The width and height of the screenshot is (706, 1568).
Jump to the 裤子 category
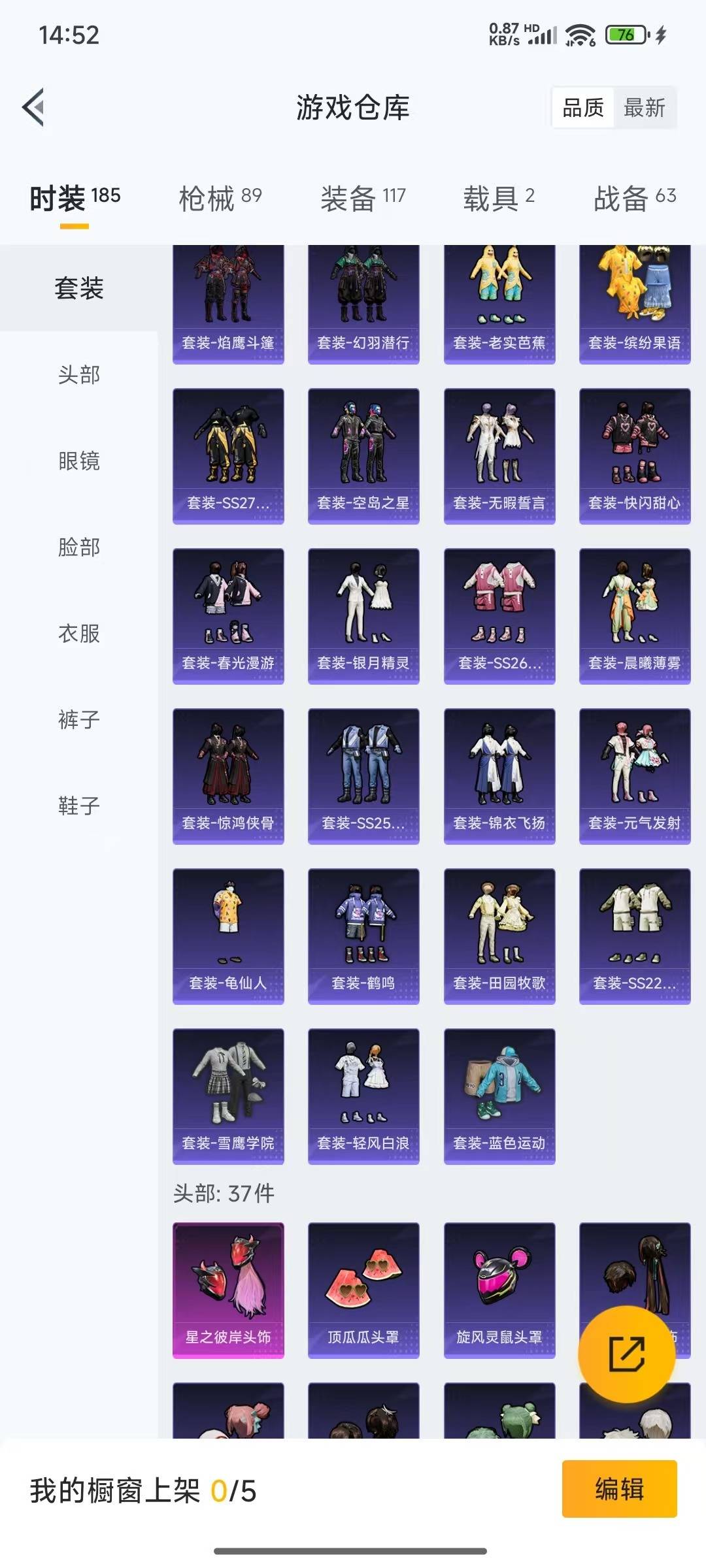[79, 719]
